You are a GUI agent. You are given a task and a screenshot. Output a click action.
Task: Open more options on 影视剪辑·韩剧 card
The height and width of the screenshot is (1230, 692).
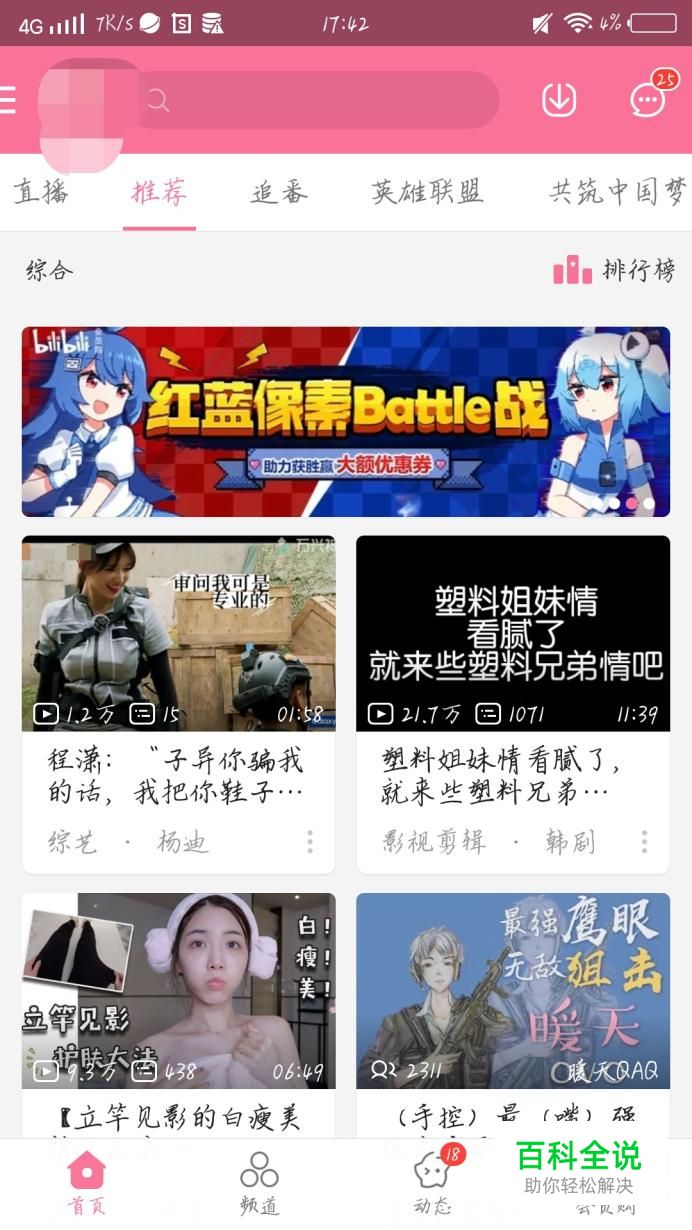pyautogui.click(x=644, y=842)
